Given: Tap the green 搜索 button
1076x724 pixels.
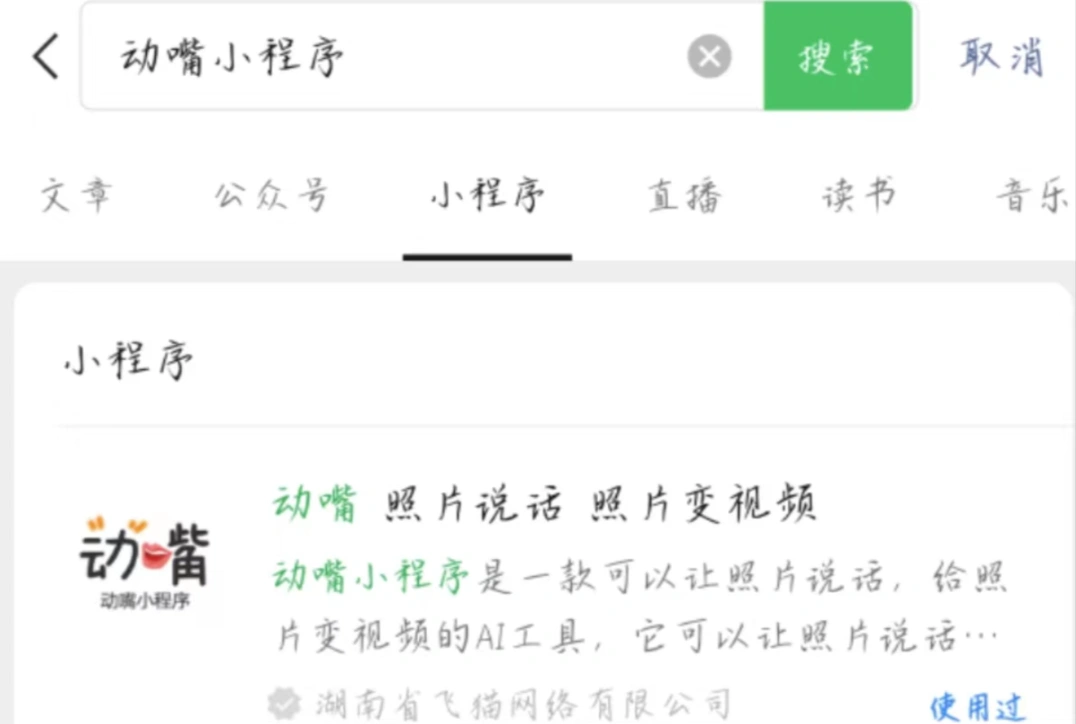Looking at the screenshot, I should (837, 56).
